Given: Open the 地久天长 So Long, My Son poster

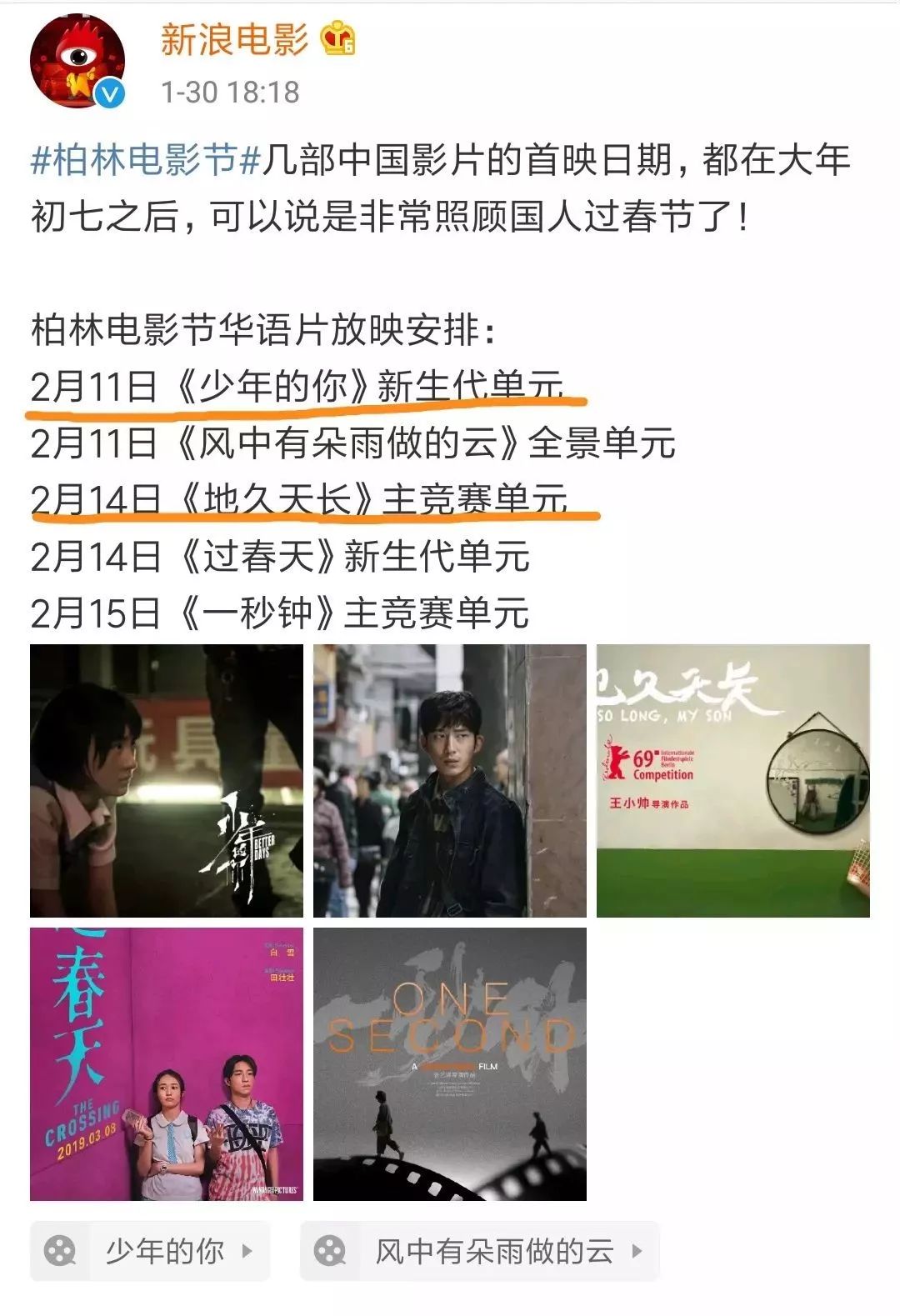Looking at the screenshot, I should coord(732,781).
